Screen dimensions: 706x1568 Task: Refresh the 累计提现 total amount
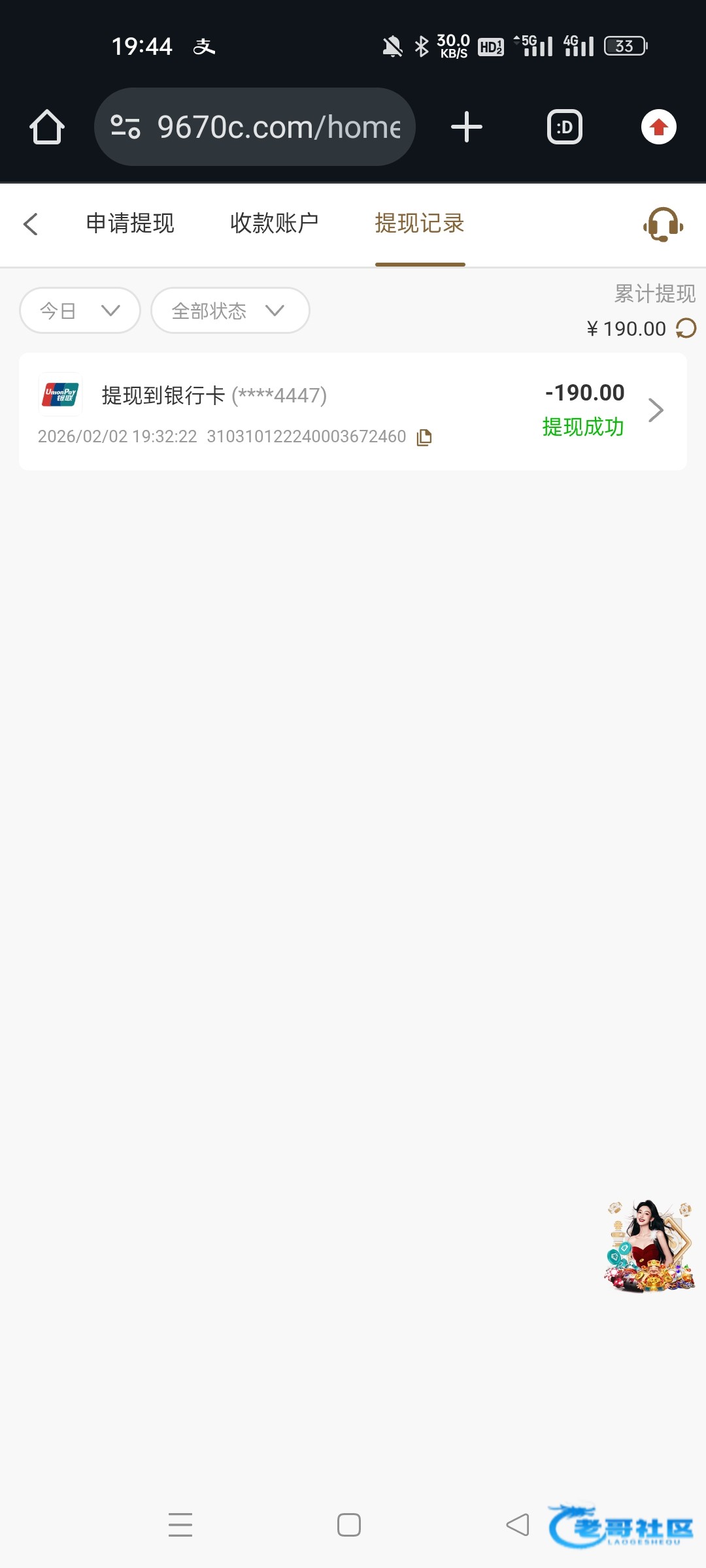[x=686, y=328]
